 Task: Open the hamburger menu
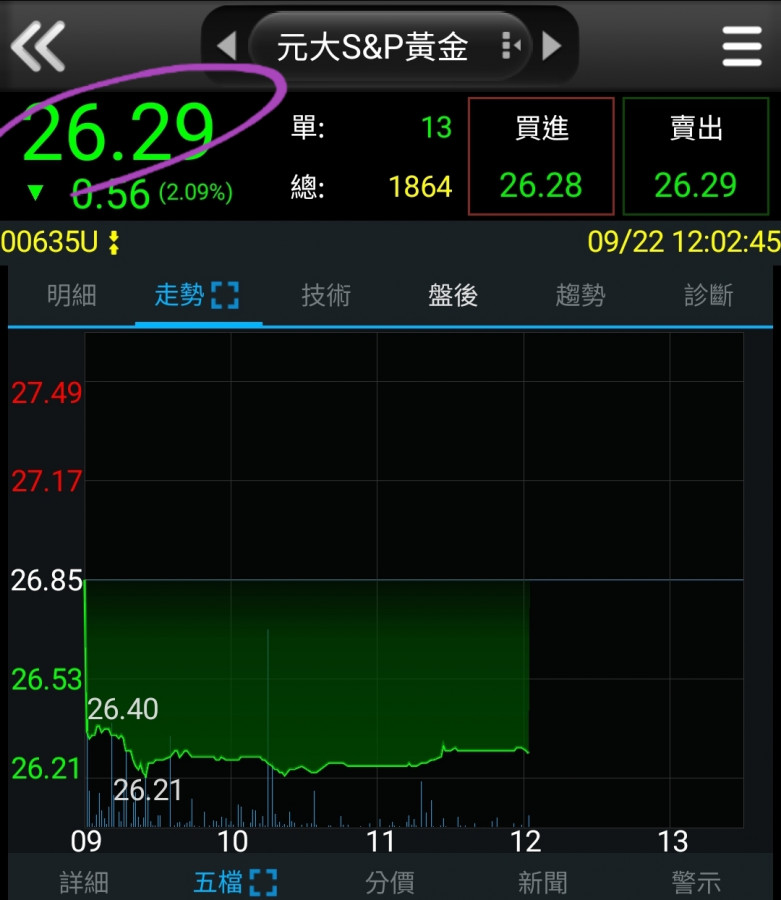point(741,46)
